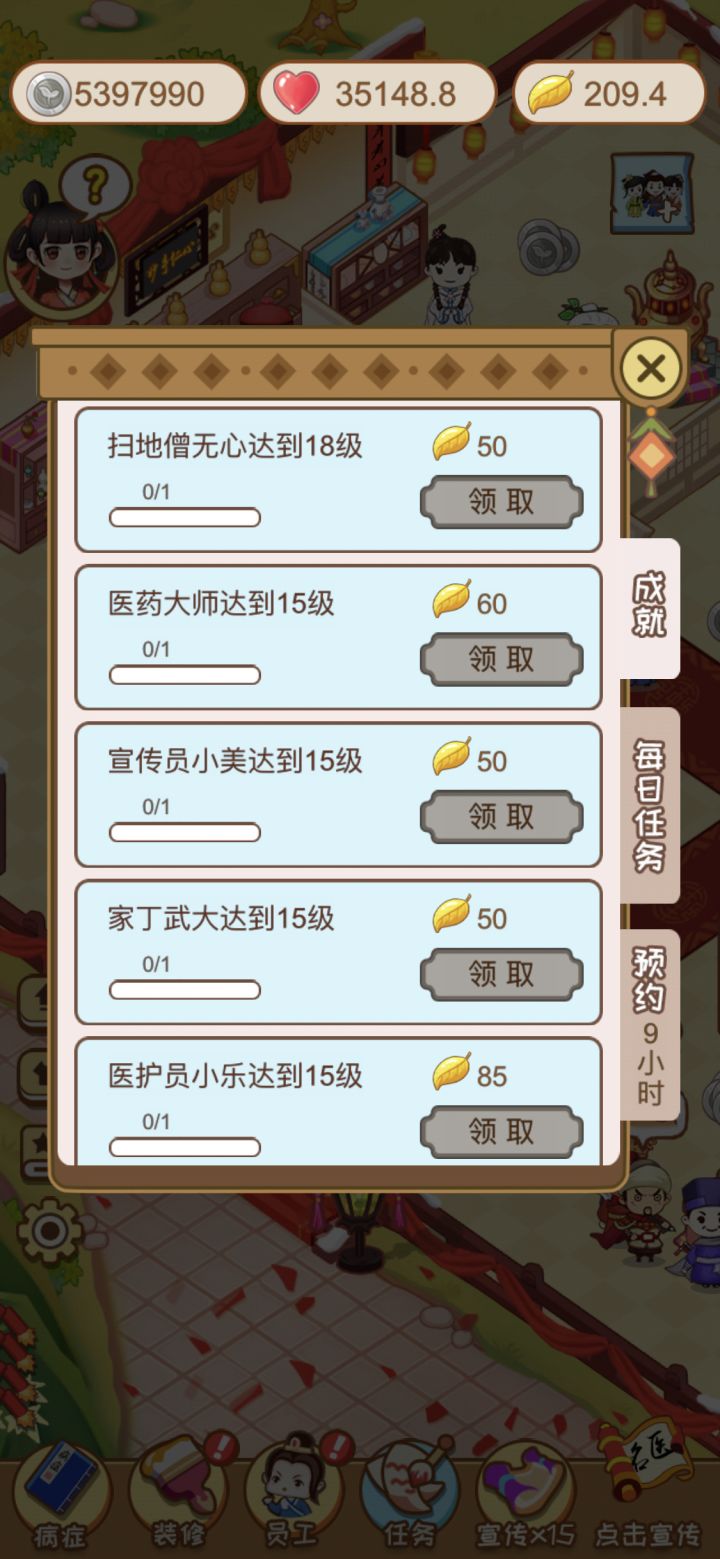Open the settings gear icon
Image resolution: width=720 pixels, height=1559 pixels.
(47, 1227)
